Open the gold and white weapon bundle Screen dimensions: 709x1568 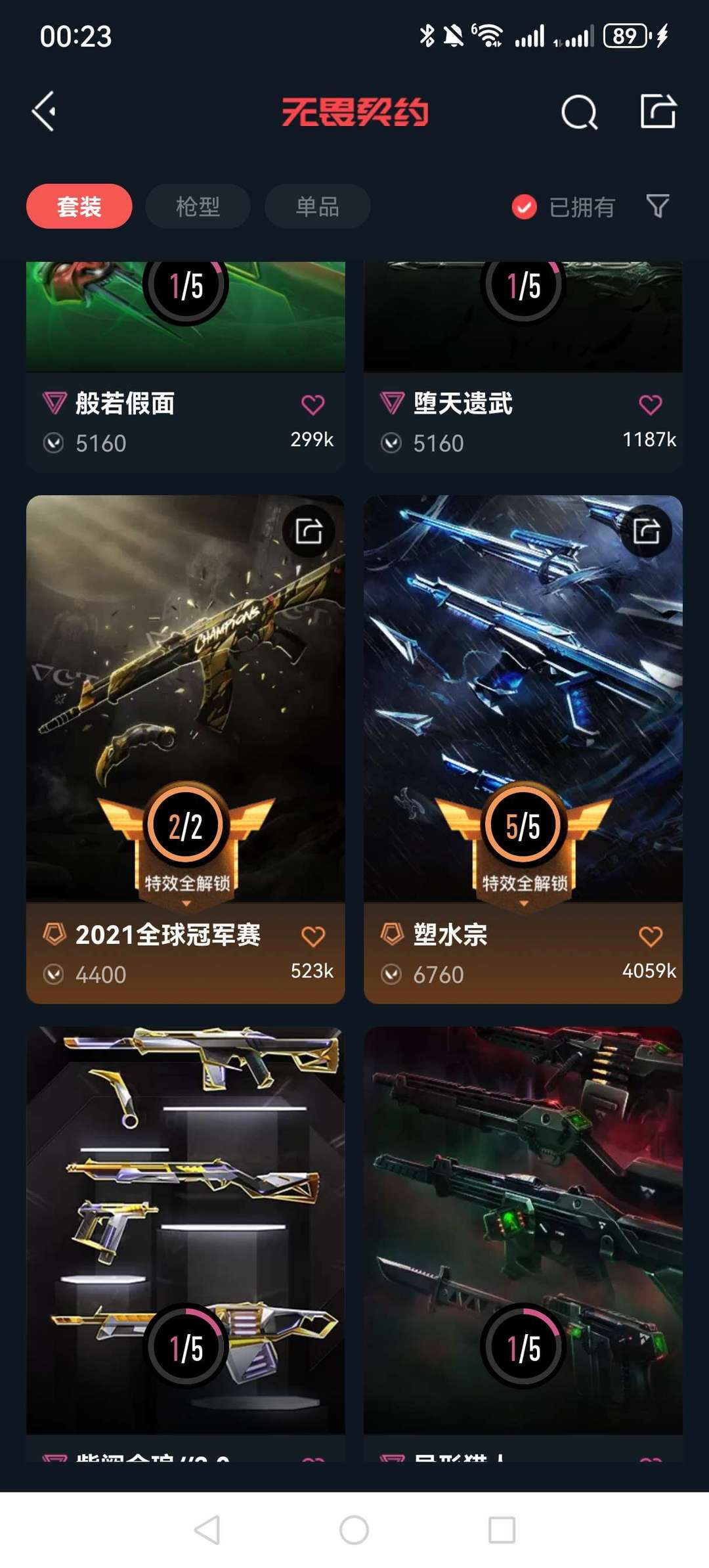pos(185,1242)
